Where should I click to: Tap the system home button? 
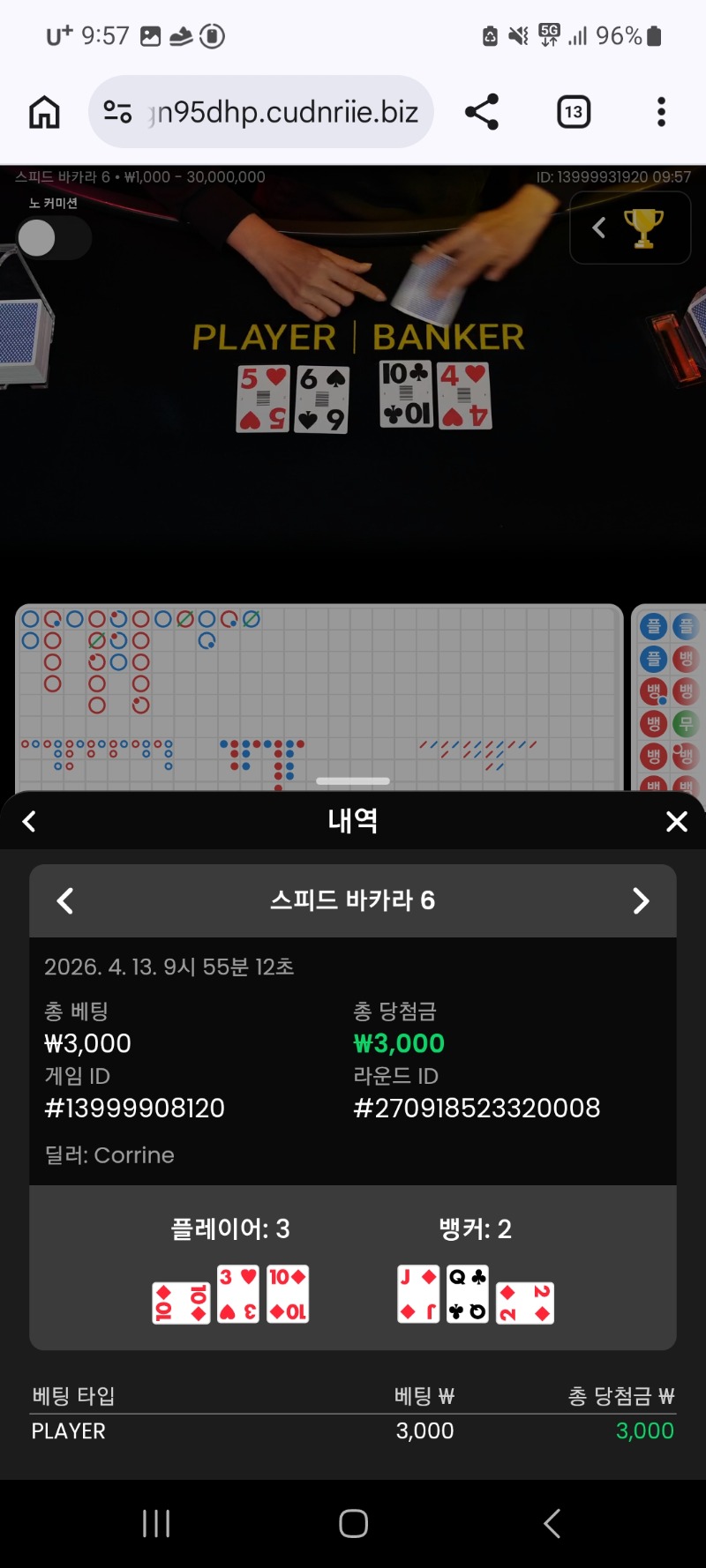click(x=353, y=1523)
